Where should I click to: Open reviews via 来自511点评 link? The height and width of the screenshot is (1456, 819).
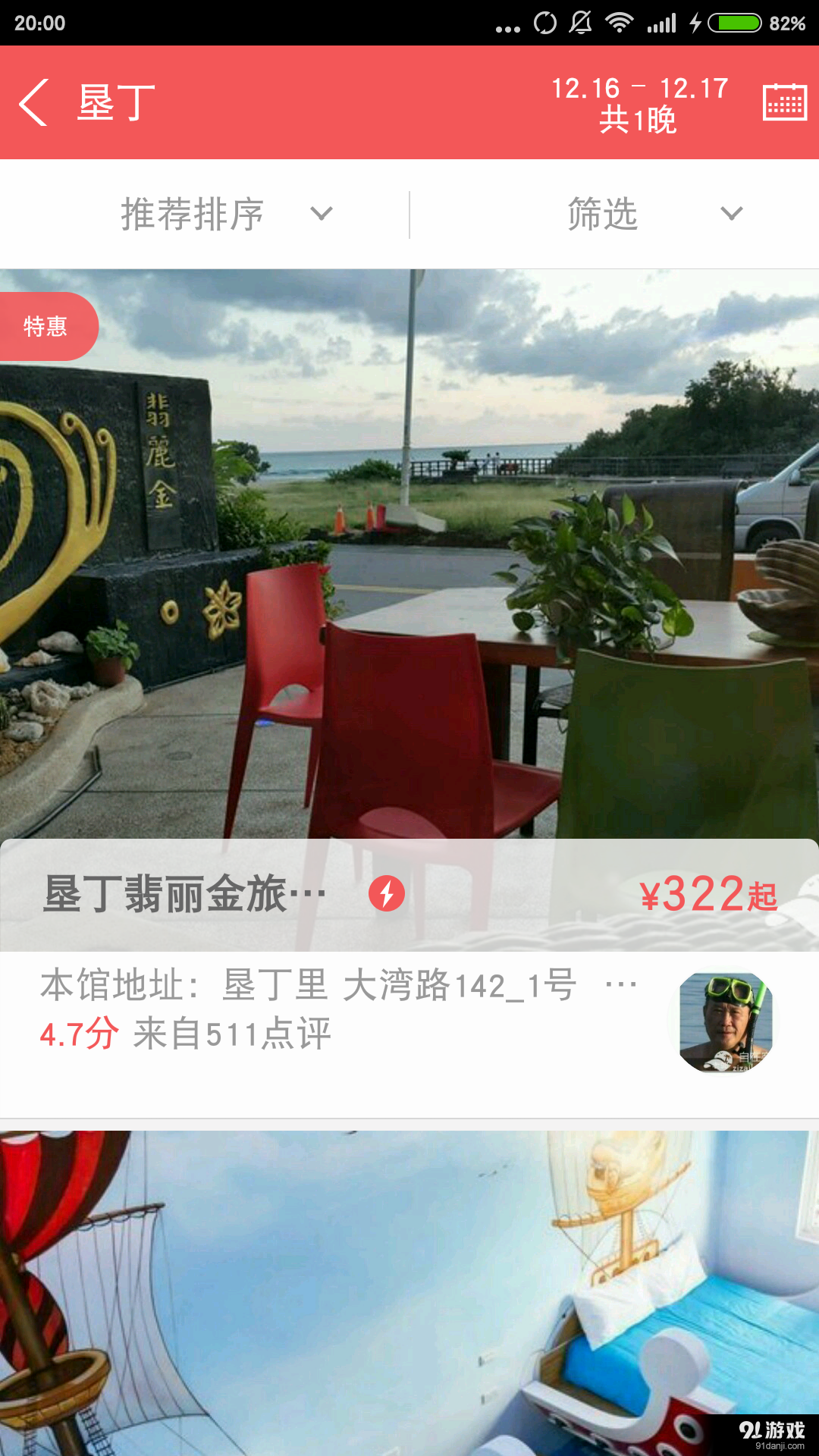pyautogui.click(x=231, y=1031)
